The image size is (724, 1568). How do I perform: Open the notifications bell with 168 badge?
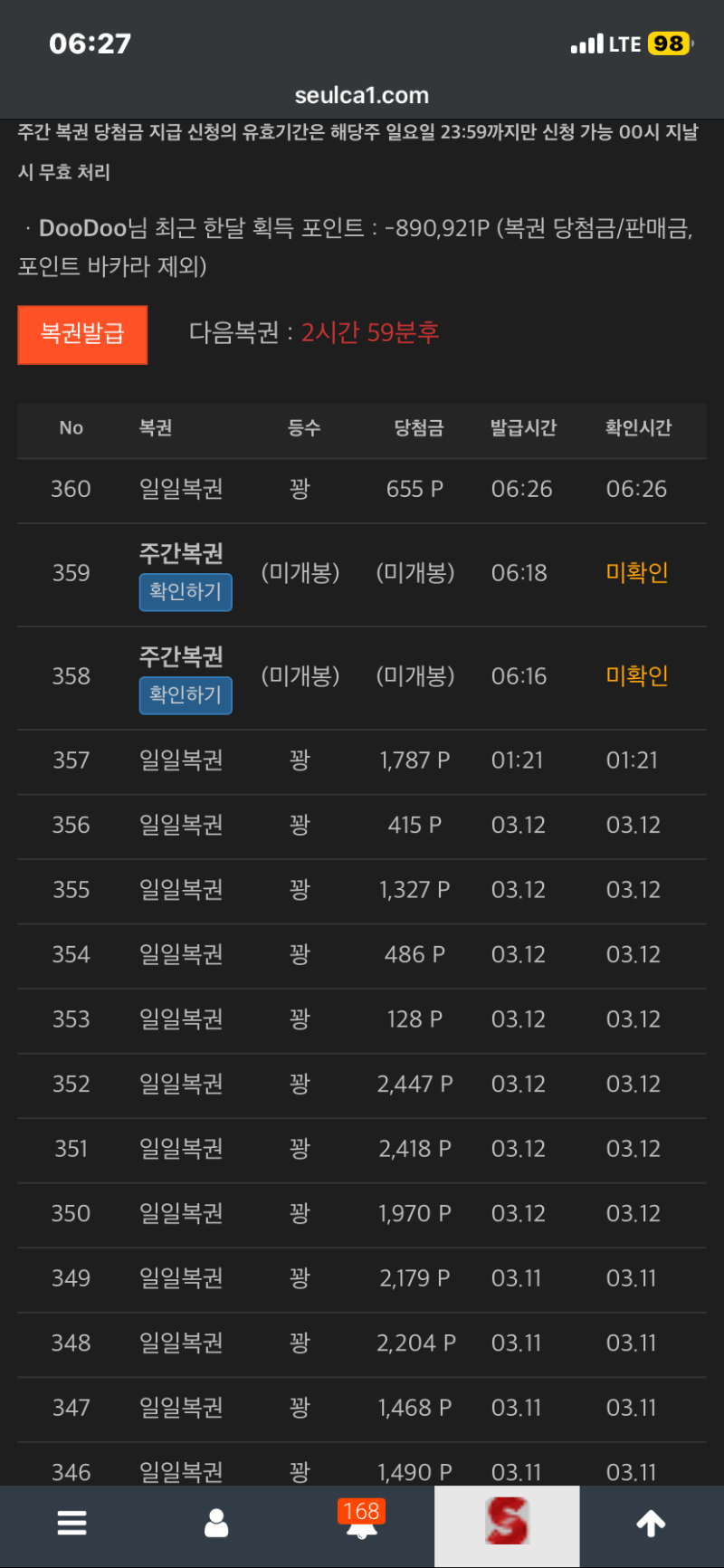pos(361,1524)
